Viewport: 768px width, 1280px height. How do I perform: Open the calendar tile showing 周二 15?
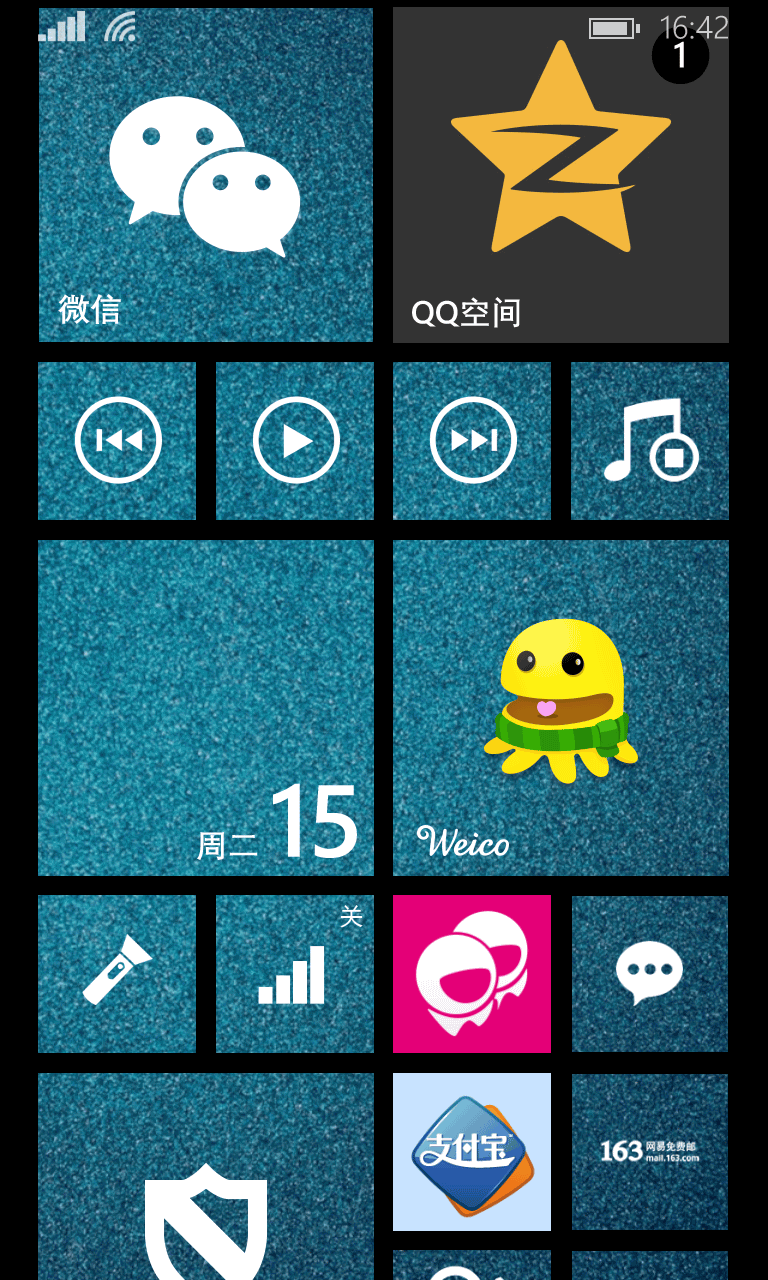click(206, 708)
